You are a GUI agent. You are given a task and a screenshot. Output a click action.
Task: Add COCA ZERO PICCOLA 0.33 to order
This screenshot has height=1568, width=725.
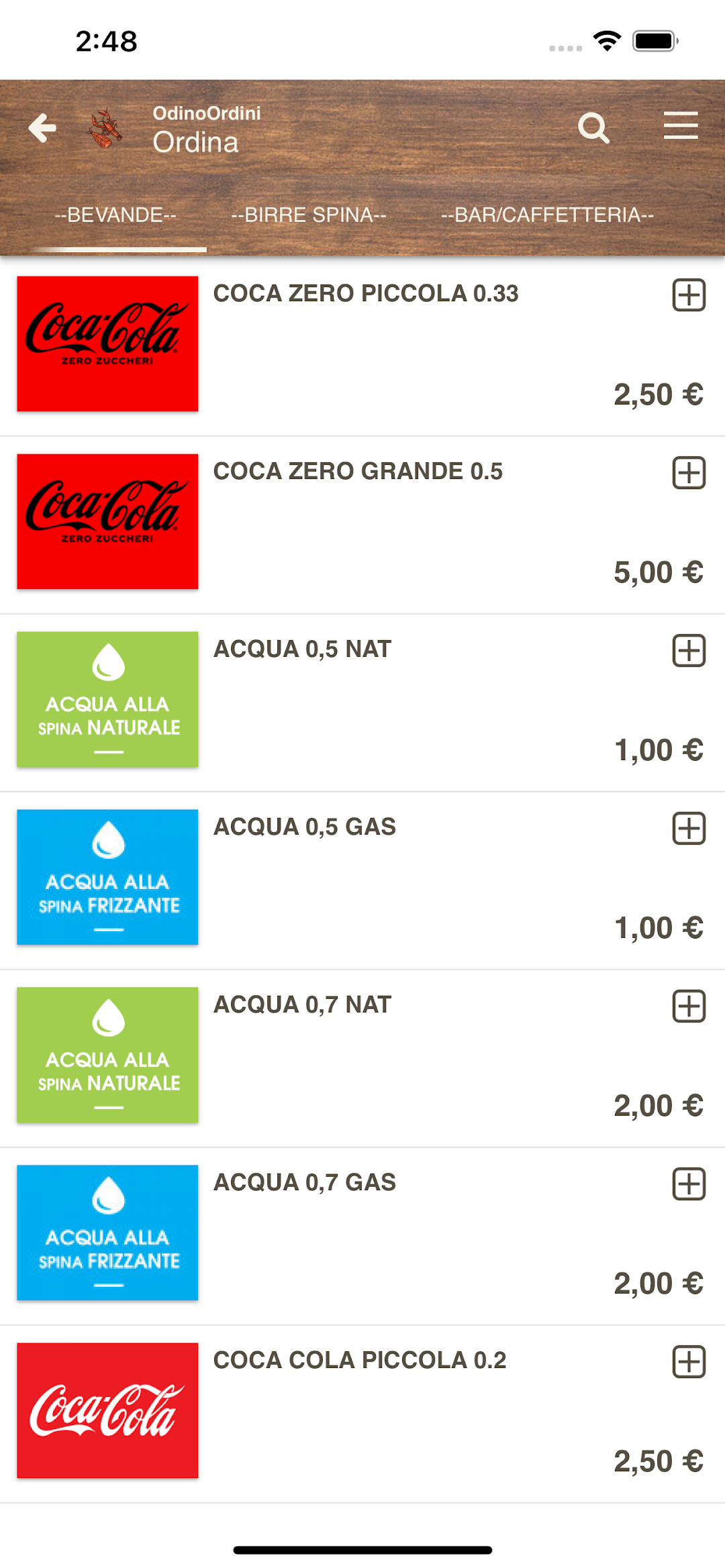pos(689,295)
